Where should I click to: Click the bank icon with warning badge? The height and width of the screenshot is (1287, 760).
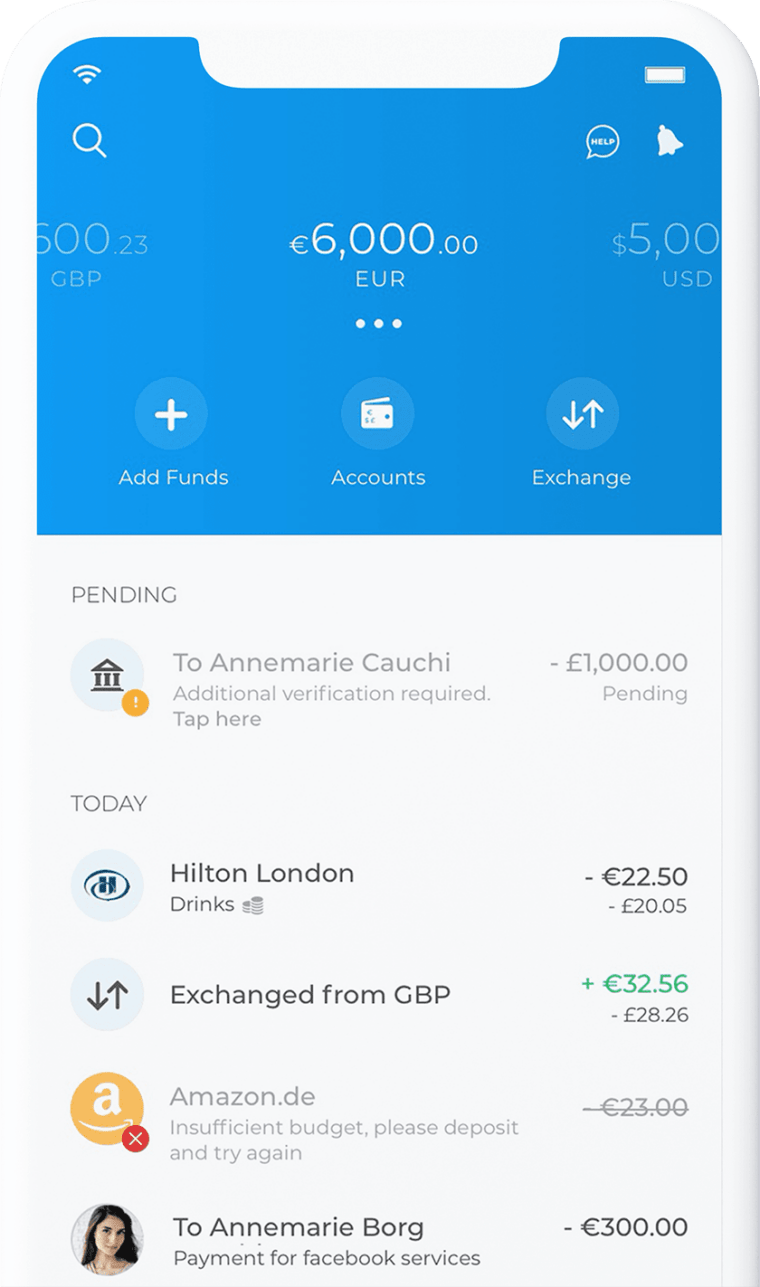(107, 676)
